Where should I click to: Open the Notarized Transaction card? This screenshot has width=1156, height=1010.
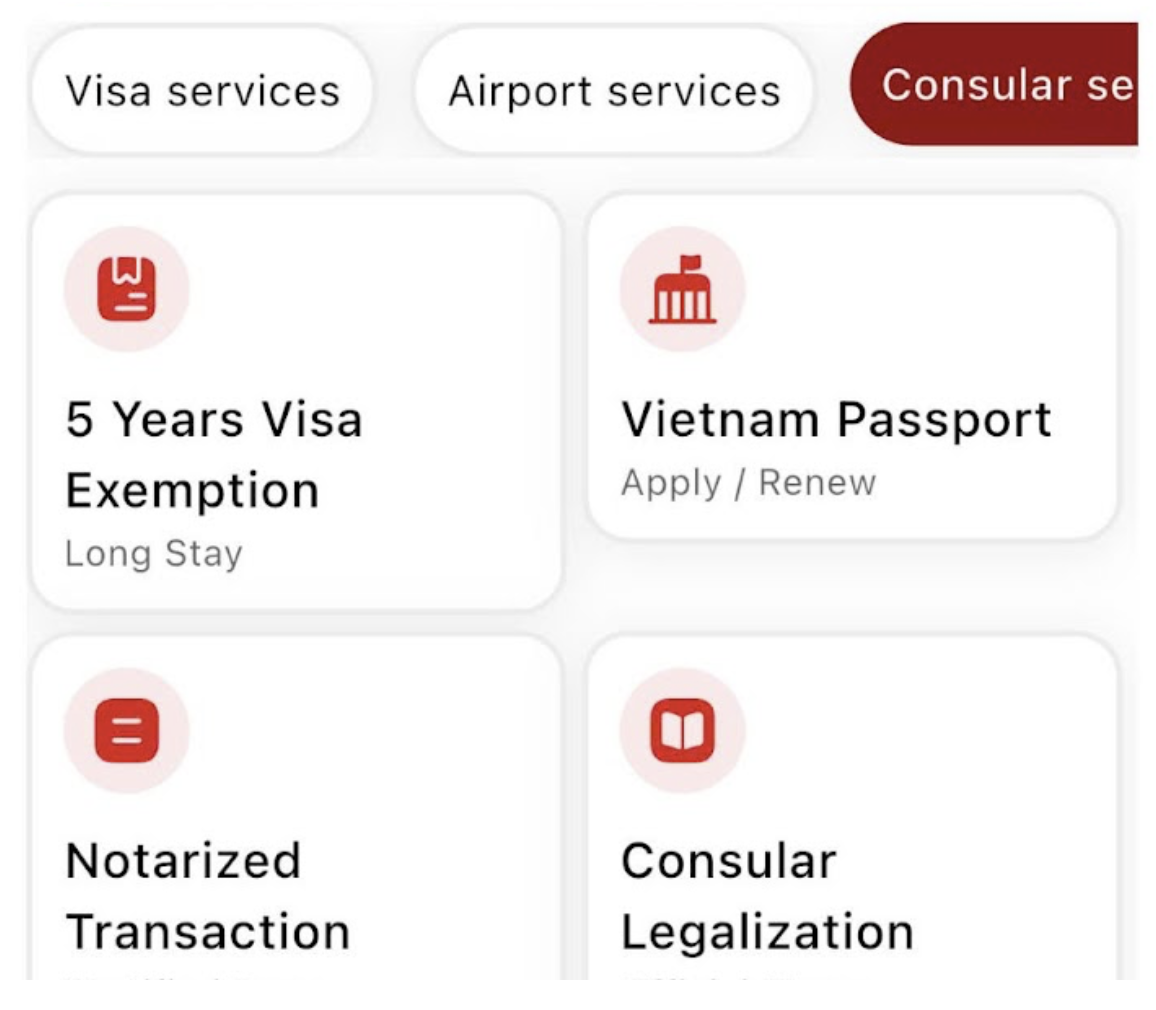coord(297,810)
